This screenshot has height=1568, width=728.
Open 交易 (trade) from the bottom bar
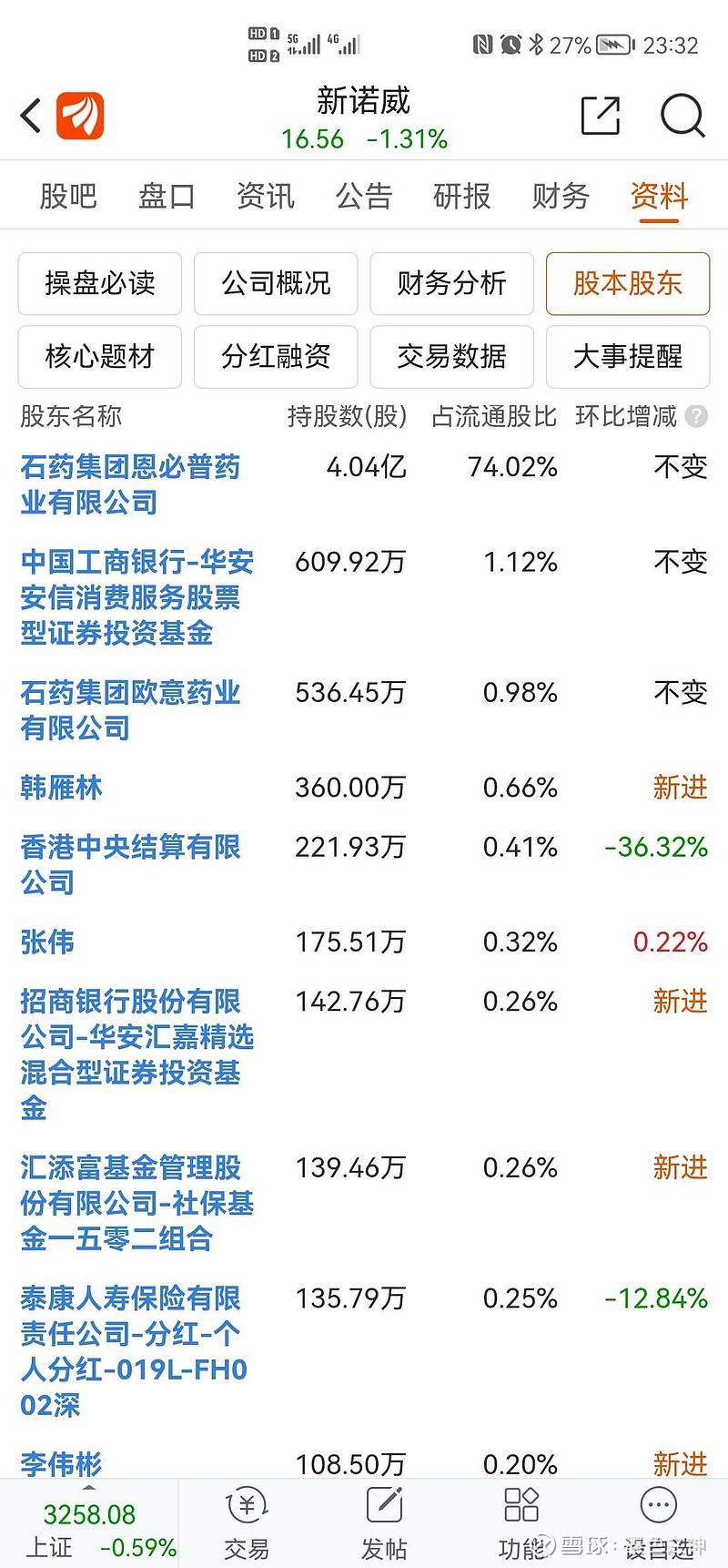click(x=247, y=1521)
